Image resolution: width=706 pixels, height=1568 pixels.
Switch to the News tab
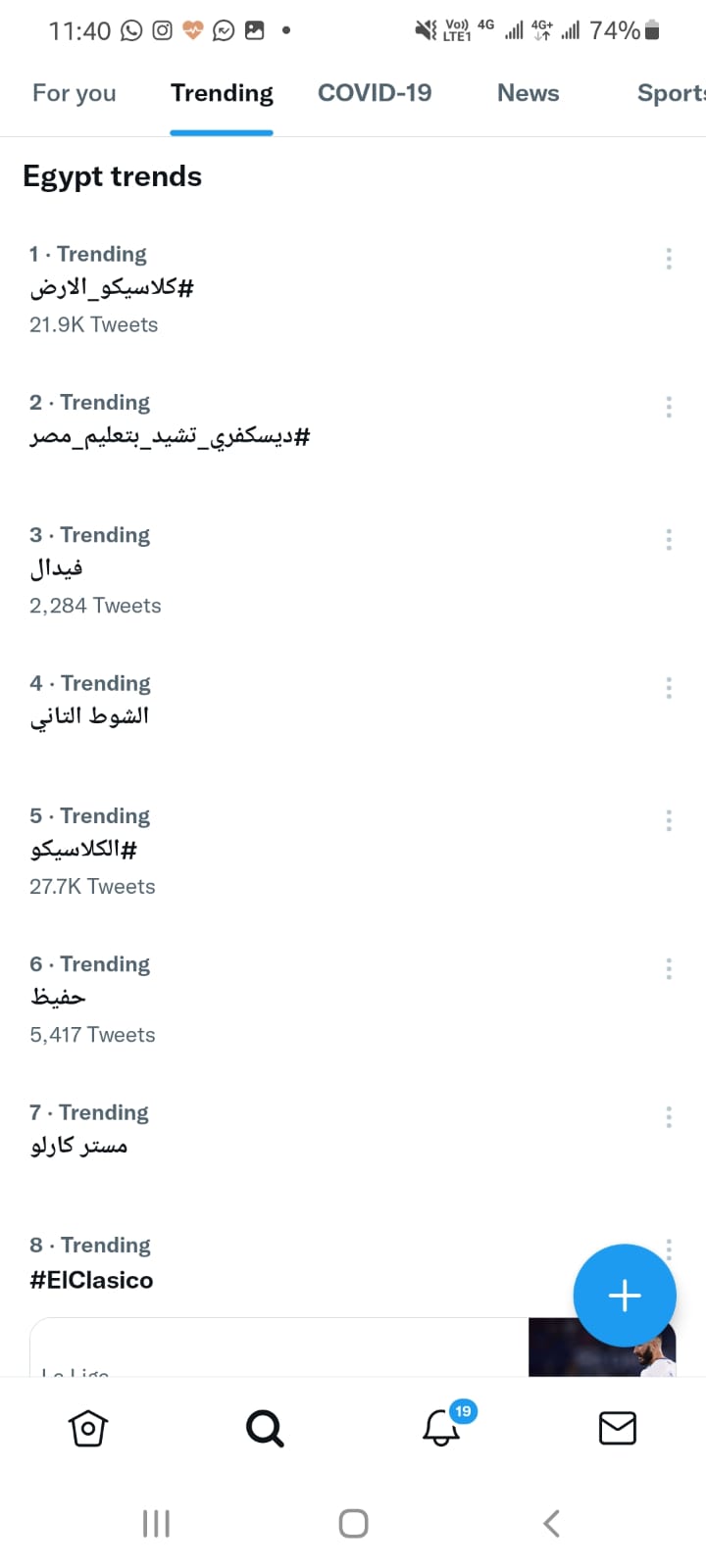[x=528, y=93]
